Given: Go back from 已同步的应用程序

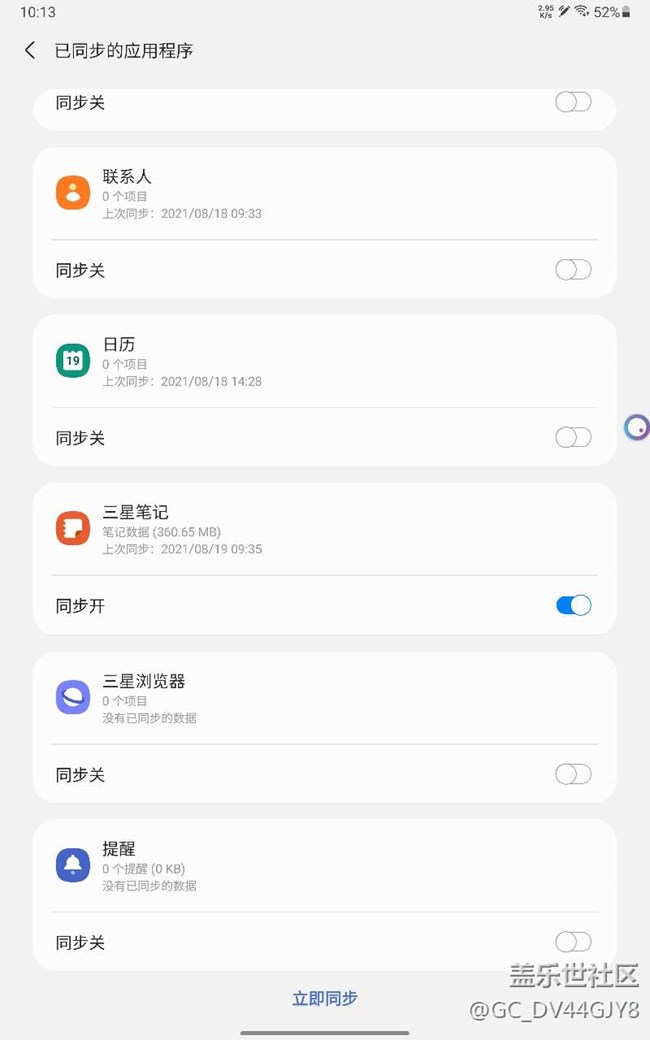Looking at the screenshot, I should 30,50.
